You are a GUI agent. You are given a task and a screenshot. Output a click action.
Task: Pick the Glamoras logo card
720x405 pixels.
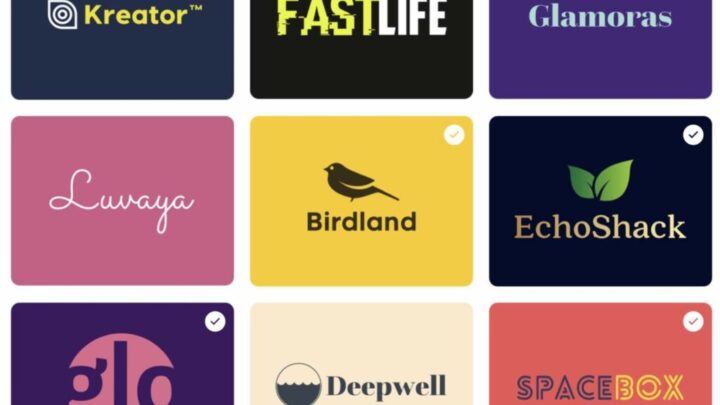pos(600,45)
